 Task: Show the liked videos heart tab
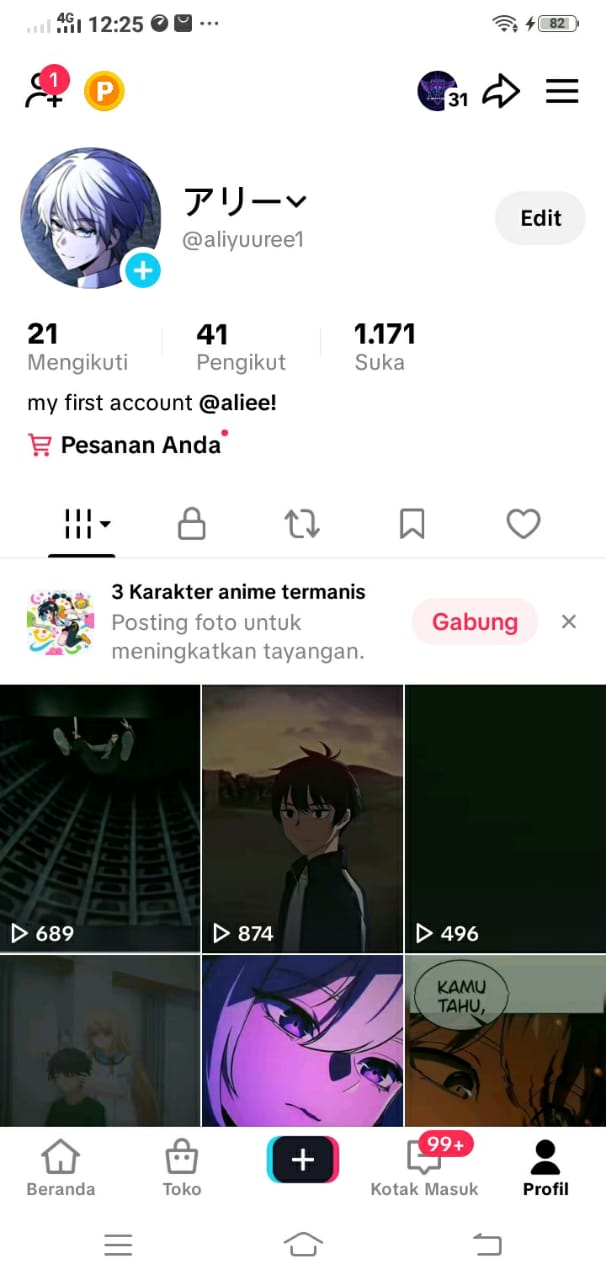coord(523,523)
